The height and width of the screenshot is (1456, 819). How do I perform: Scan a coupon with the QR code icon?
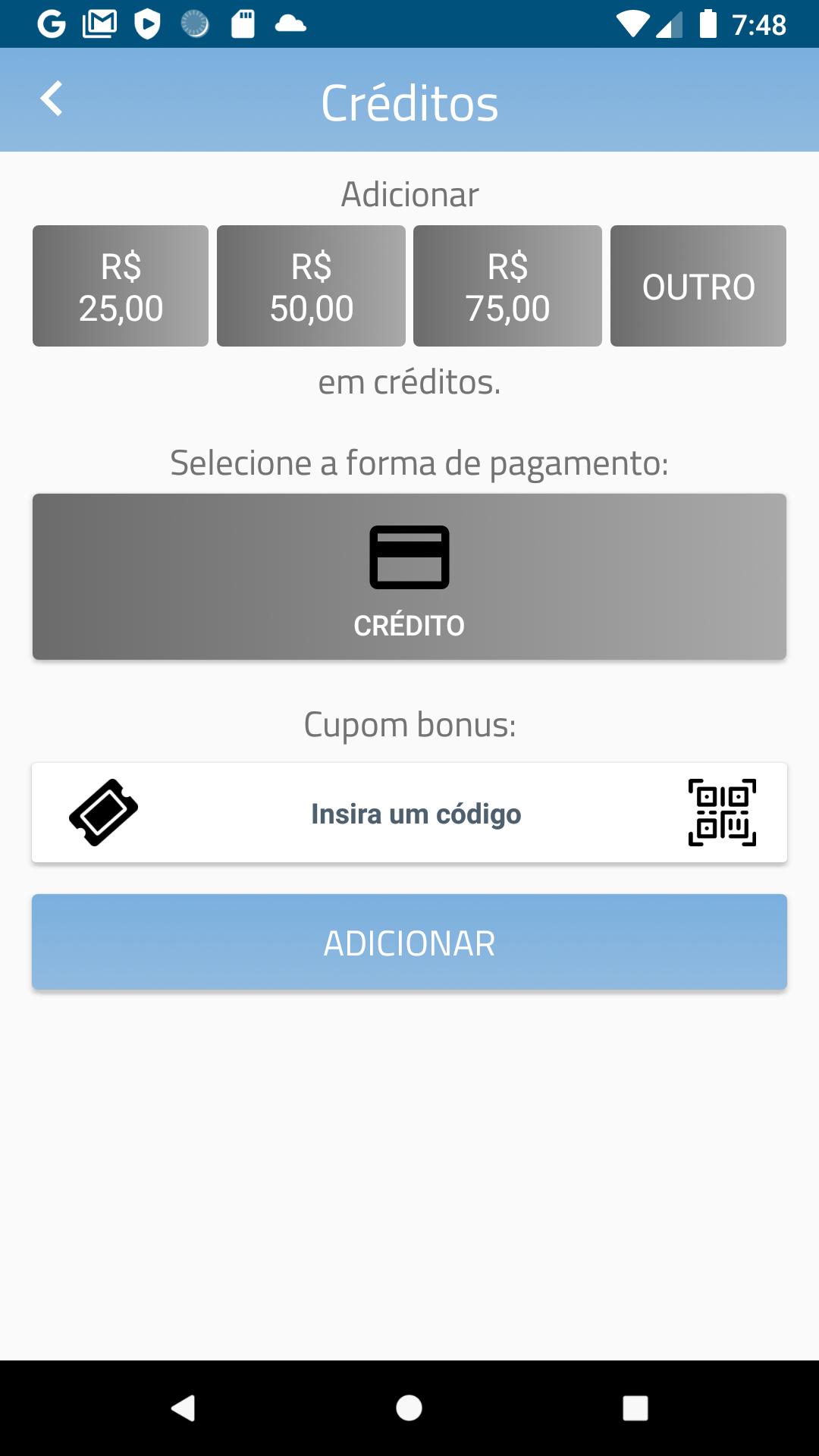click(x=722, y=812)
